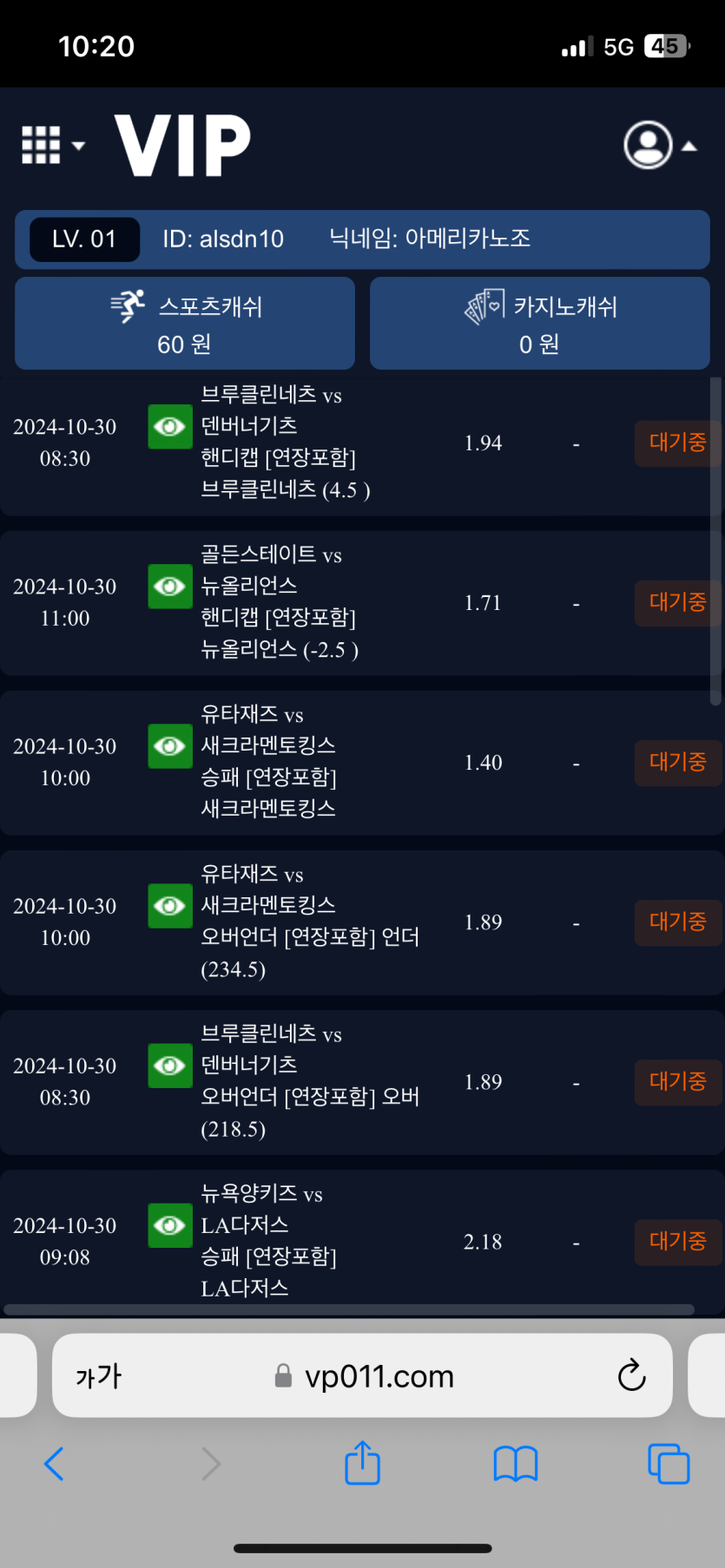This screenshot has width=725, height=1568.
Task: Open the user profile menu
Action: click(660, 145)
